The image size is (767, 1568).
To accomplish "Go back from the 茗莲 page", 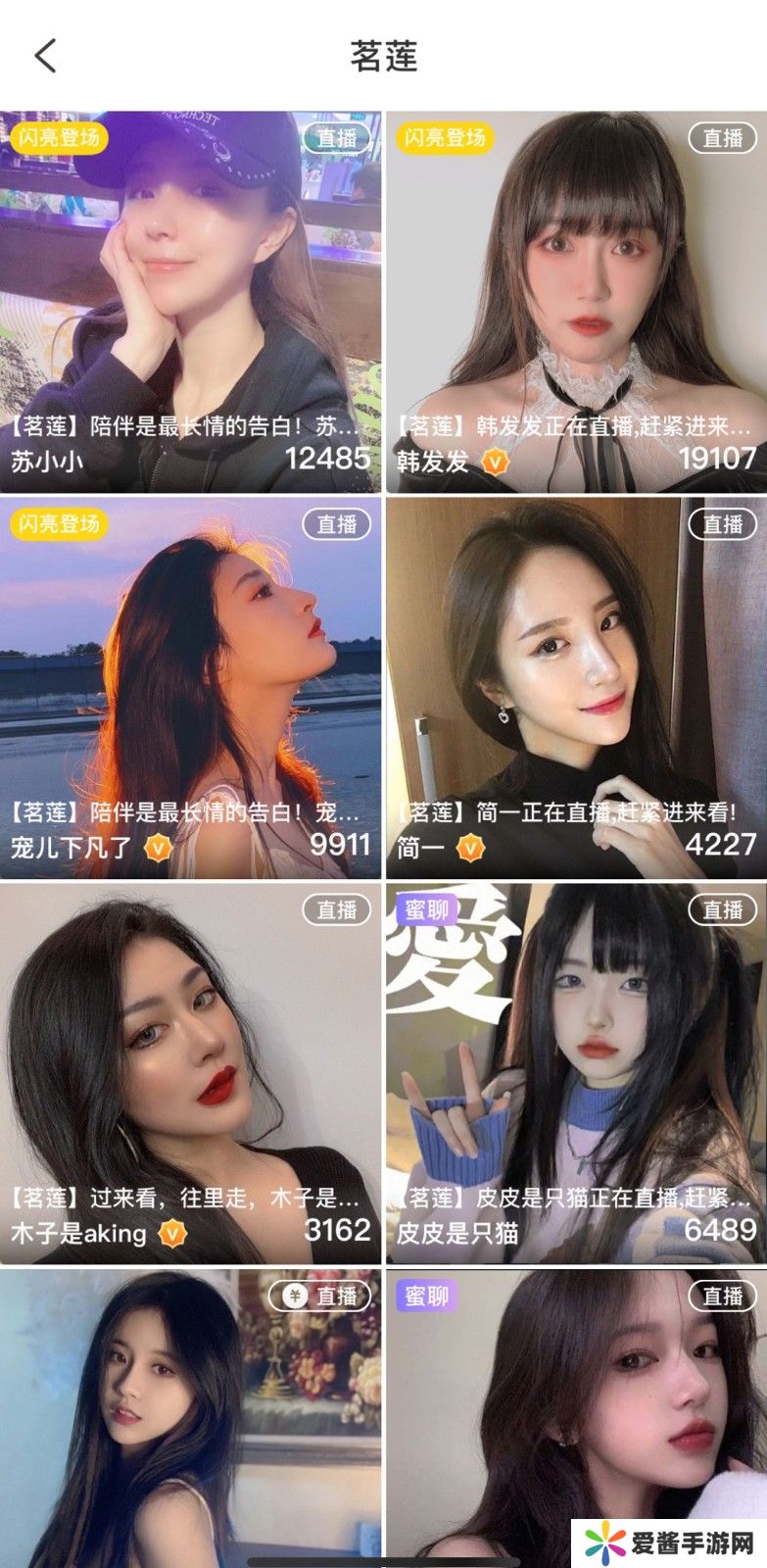I will 45,56.
